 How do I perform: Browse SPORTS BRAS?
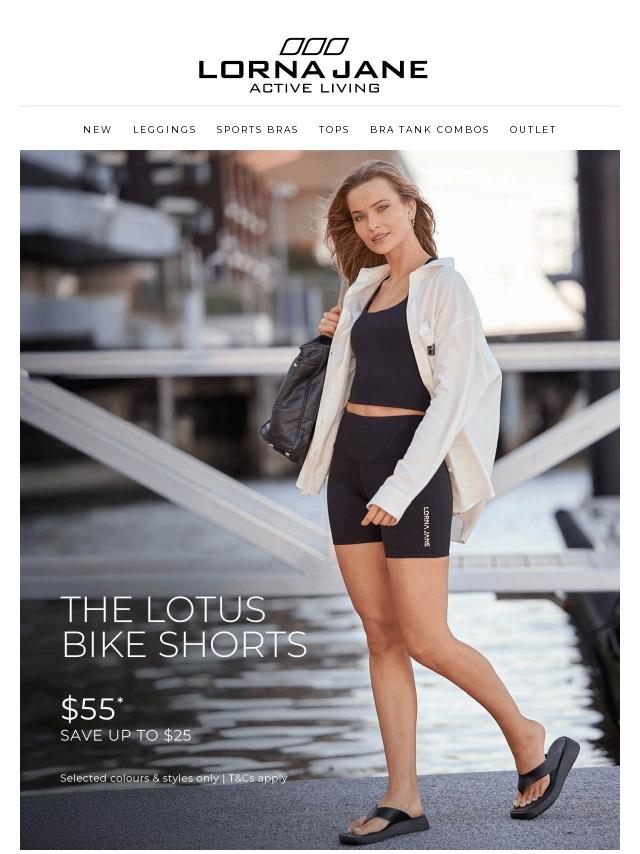pyautogui.click(x=257, y=130)
